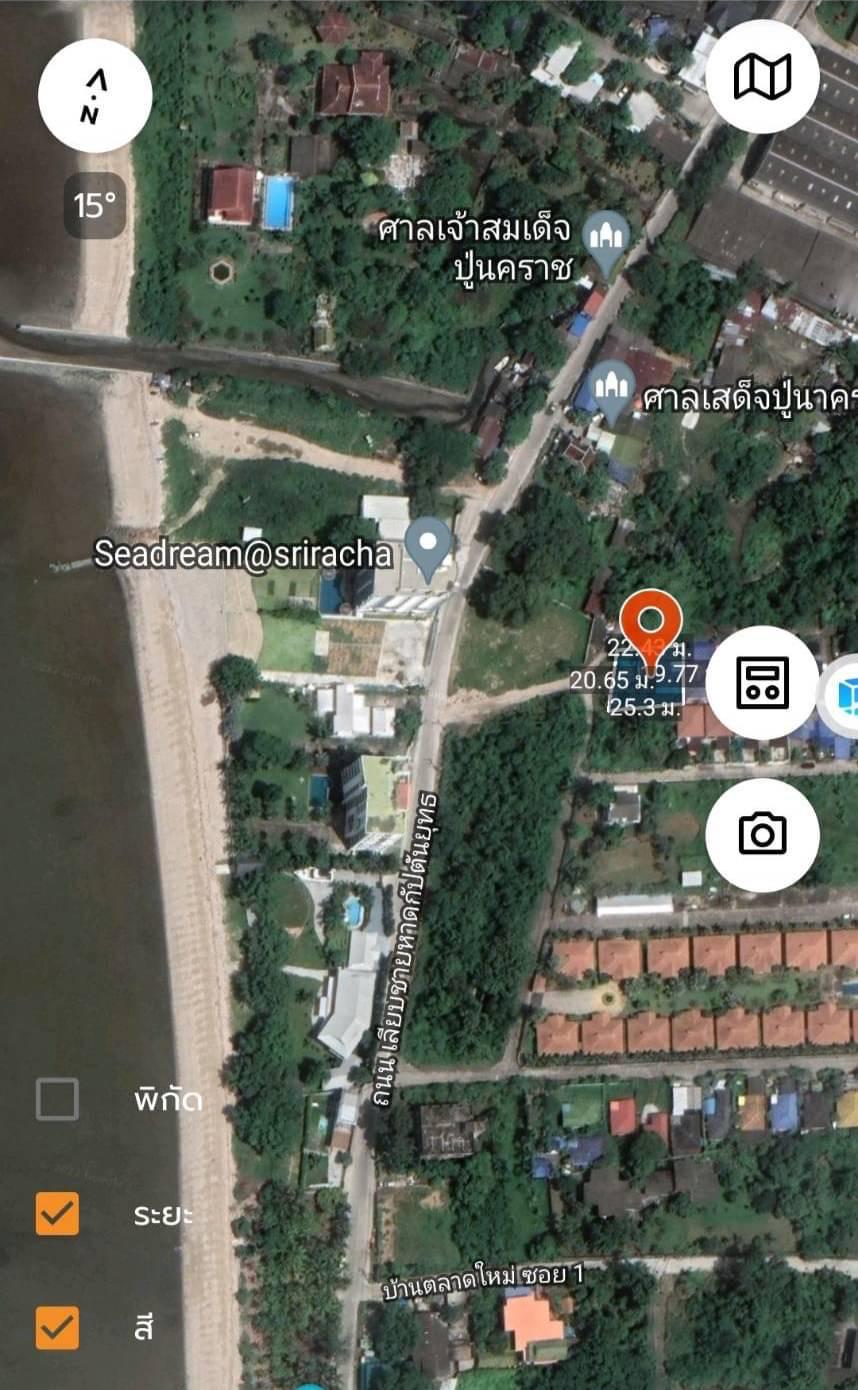This screenshot has height=1390, width=858.
Task: Tap the measurement device round button
Action: pyautogui.click(x=762, y=683)
